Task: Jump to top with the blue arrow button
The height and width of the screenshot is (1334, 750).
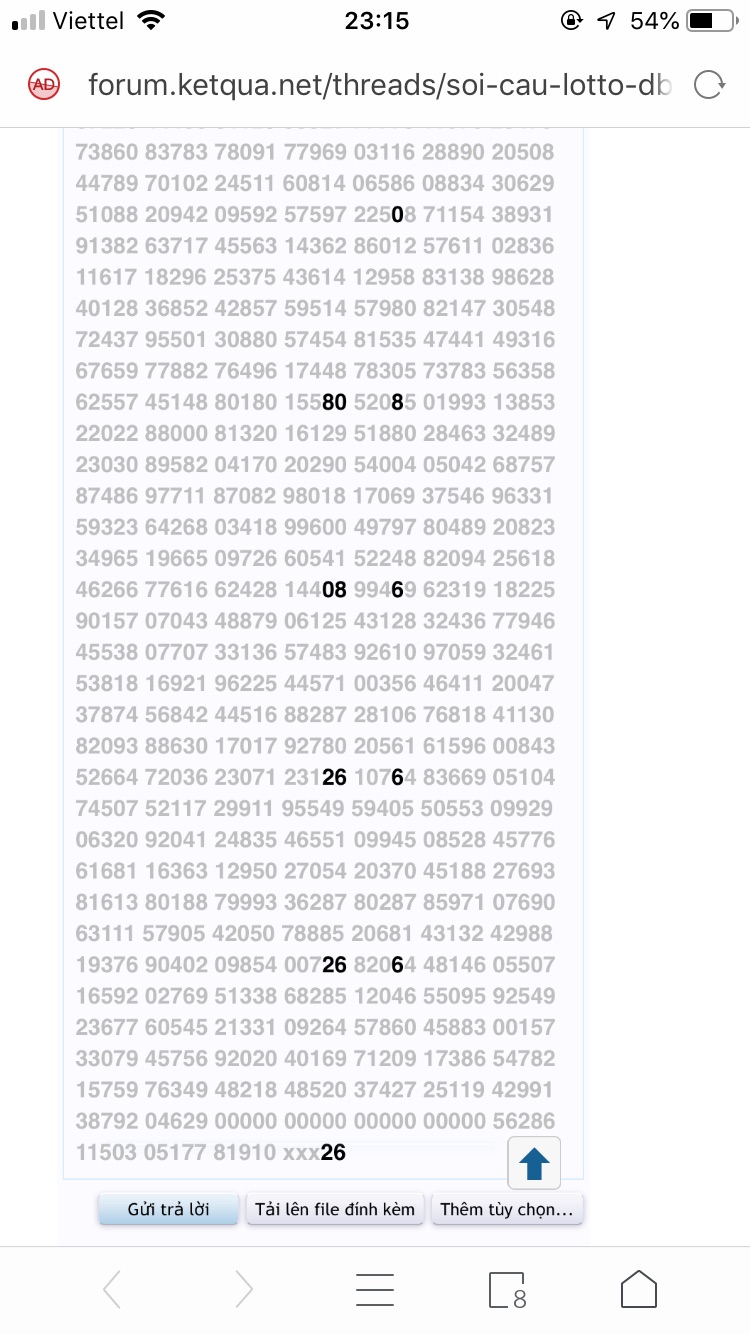Action: click(535, 1163)
